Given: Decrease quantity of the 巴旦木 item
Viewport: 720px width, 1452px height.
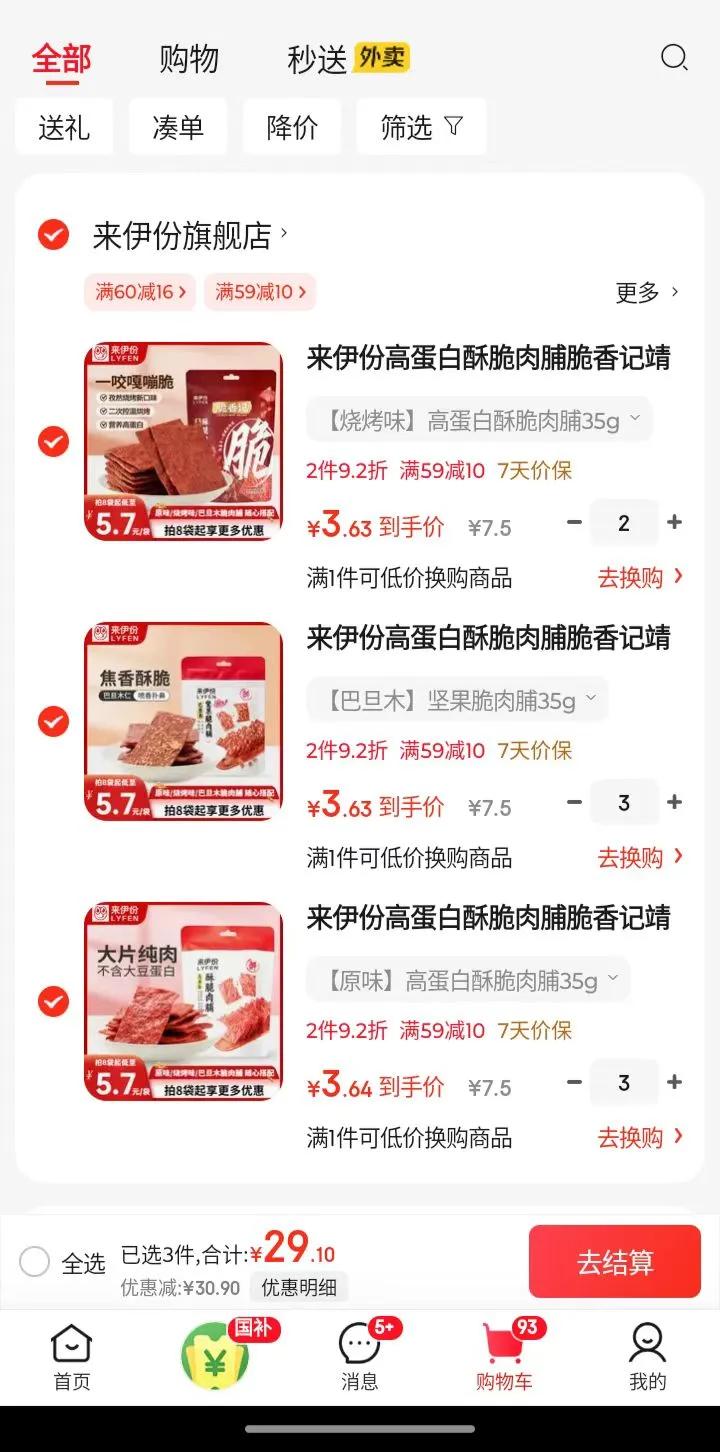Looking at the screenshot, I should click(574, 803).
